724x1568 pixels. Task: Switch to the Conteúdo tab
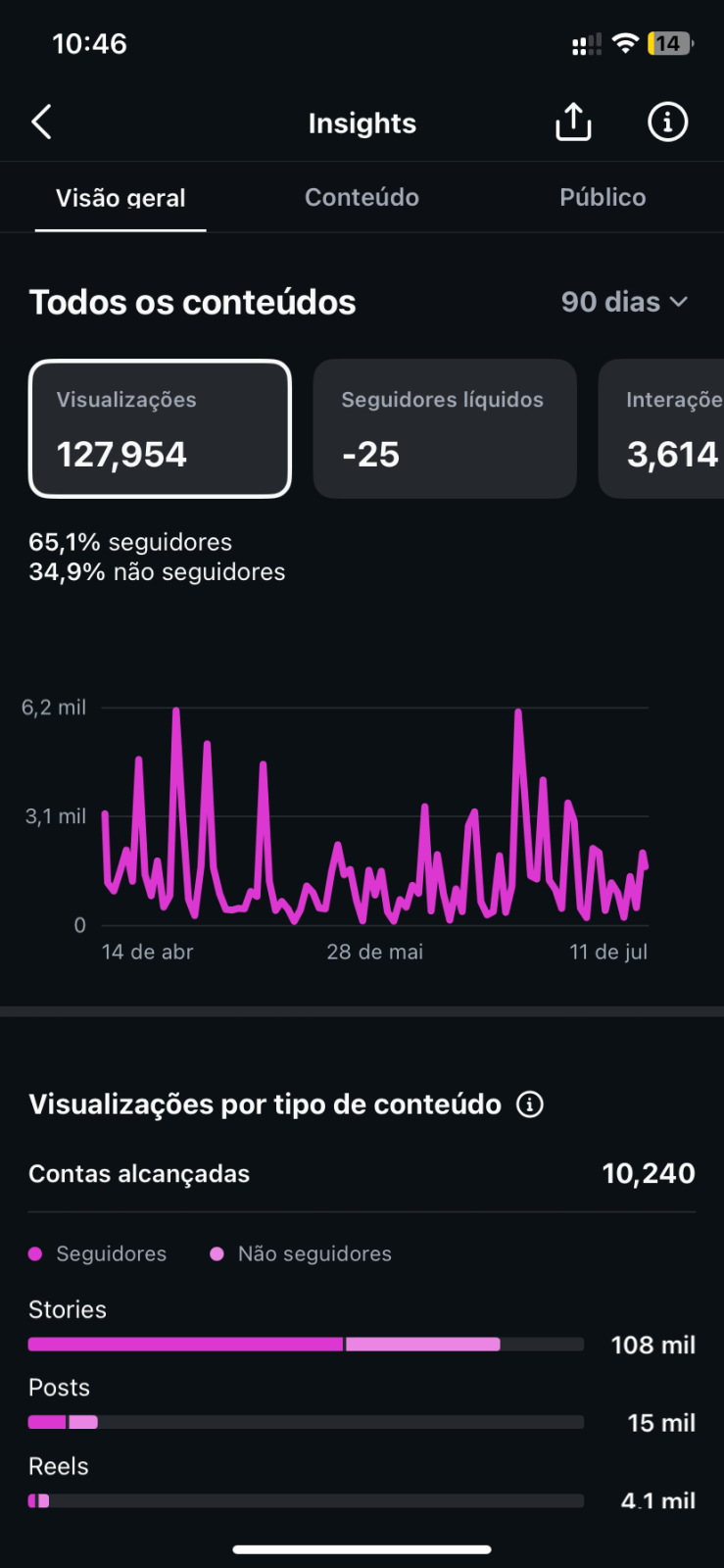coord(362,197)
